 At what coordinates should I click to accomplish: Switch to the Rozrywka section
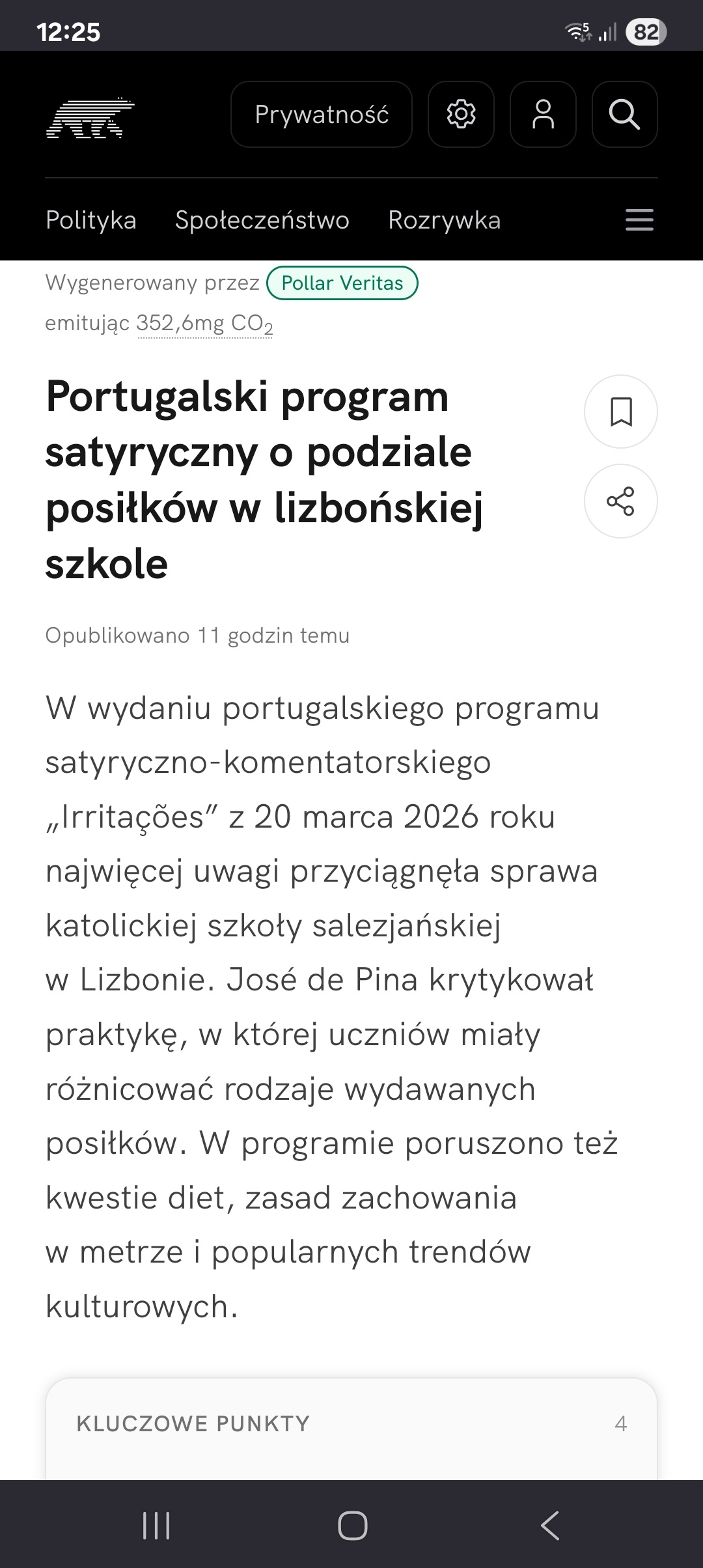(444, 220)
